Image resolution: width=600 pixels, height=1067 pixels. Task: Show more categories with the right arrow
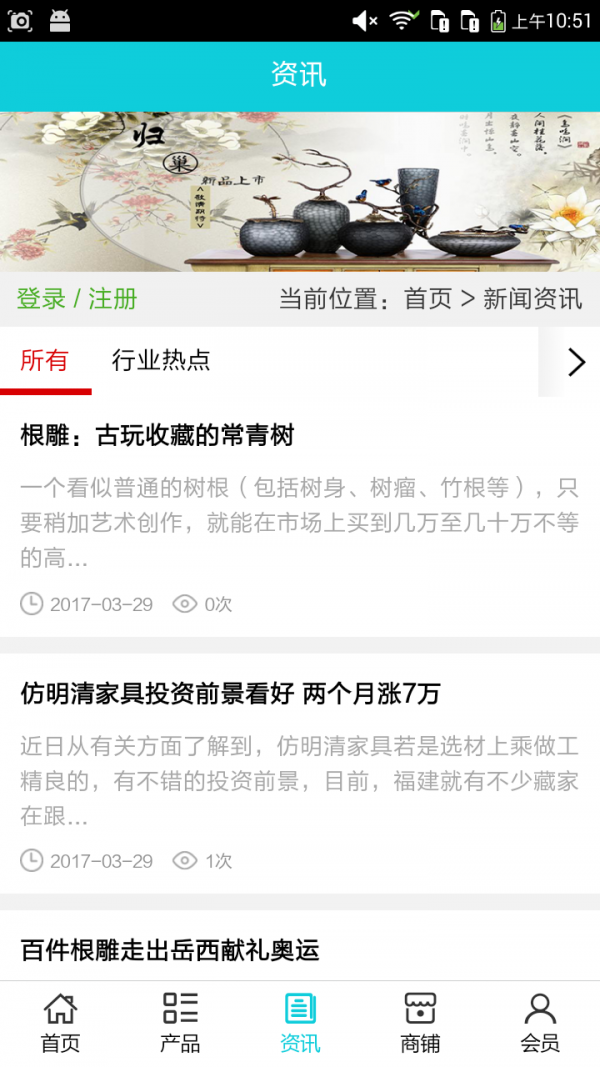pyautogui.click(x=575, y=362)
